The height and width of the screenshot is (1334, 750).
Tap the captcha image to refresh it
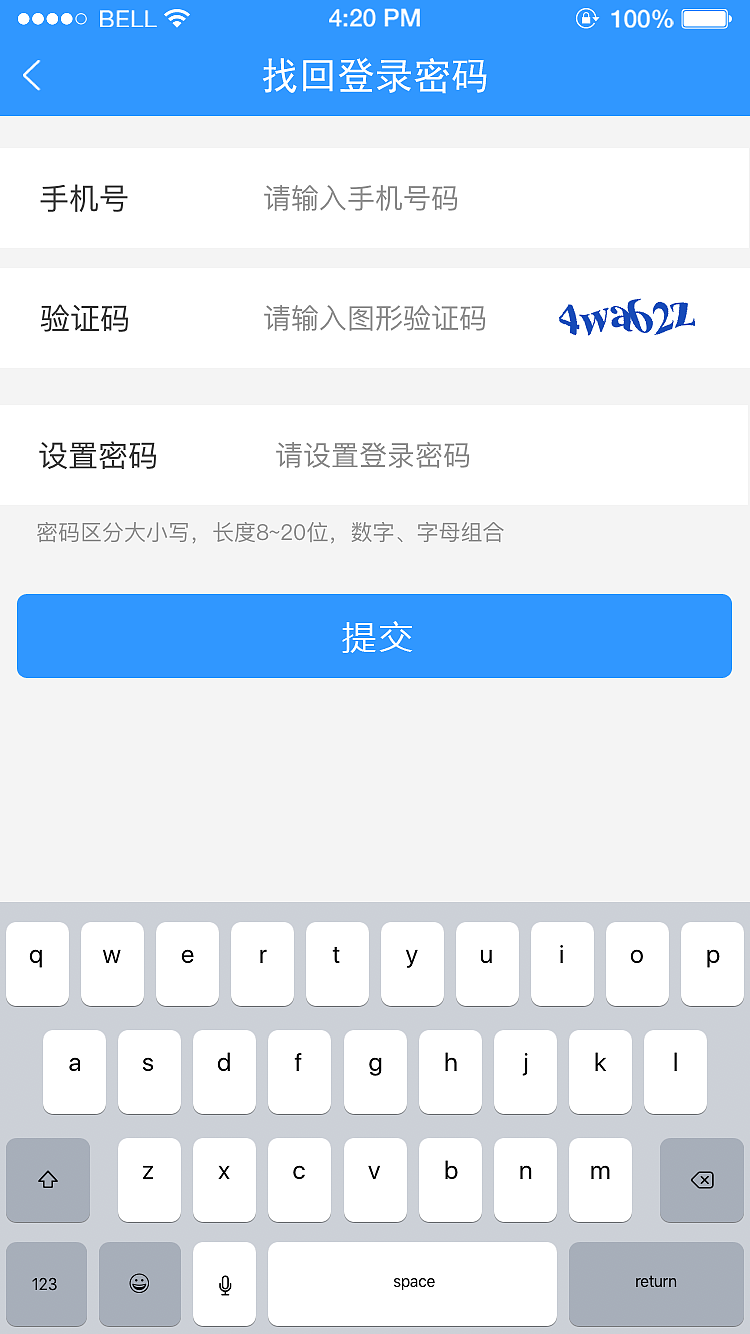(625, 317)
